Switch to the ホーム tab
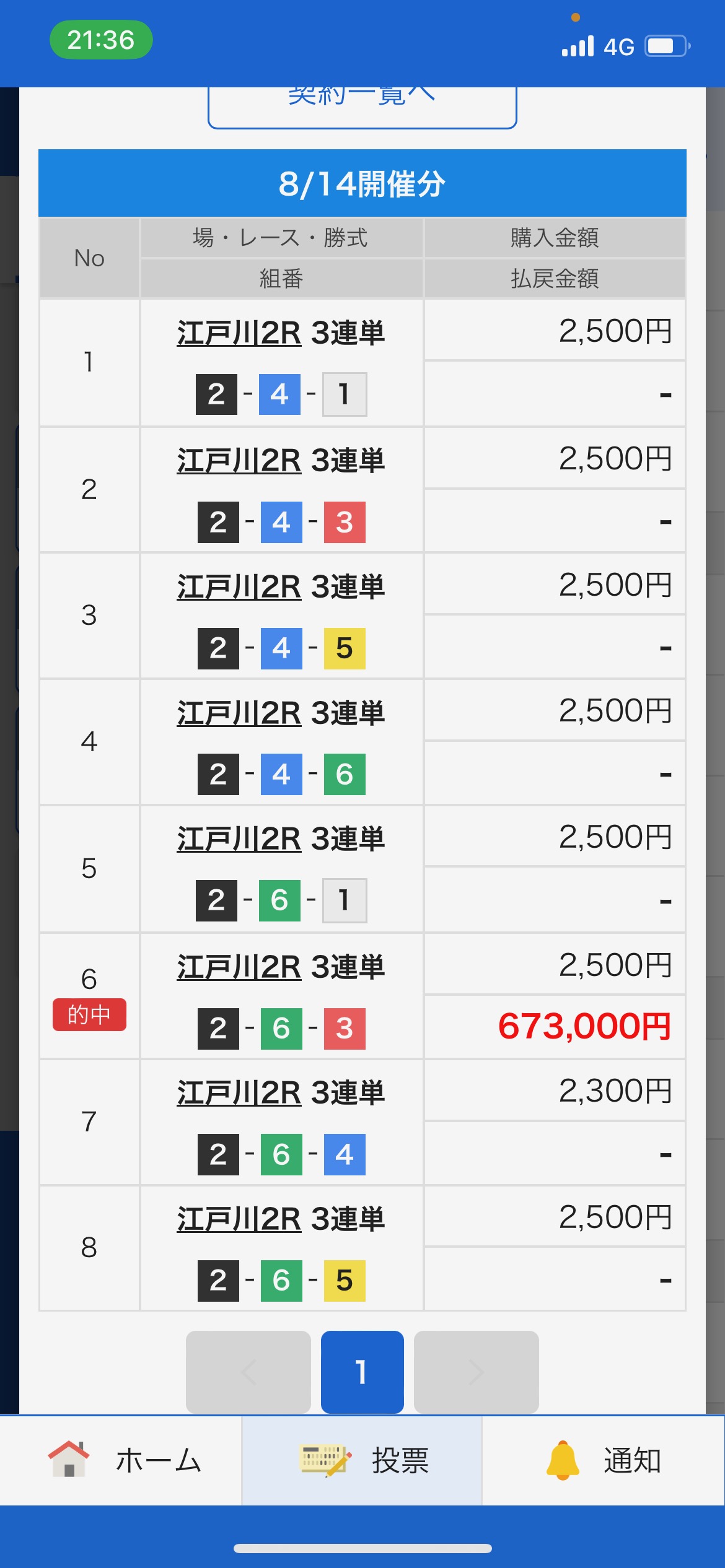This screenshot has width=725, height=1568. point(124,1460)
